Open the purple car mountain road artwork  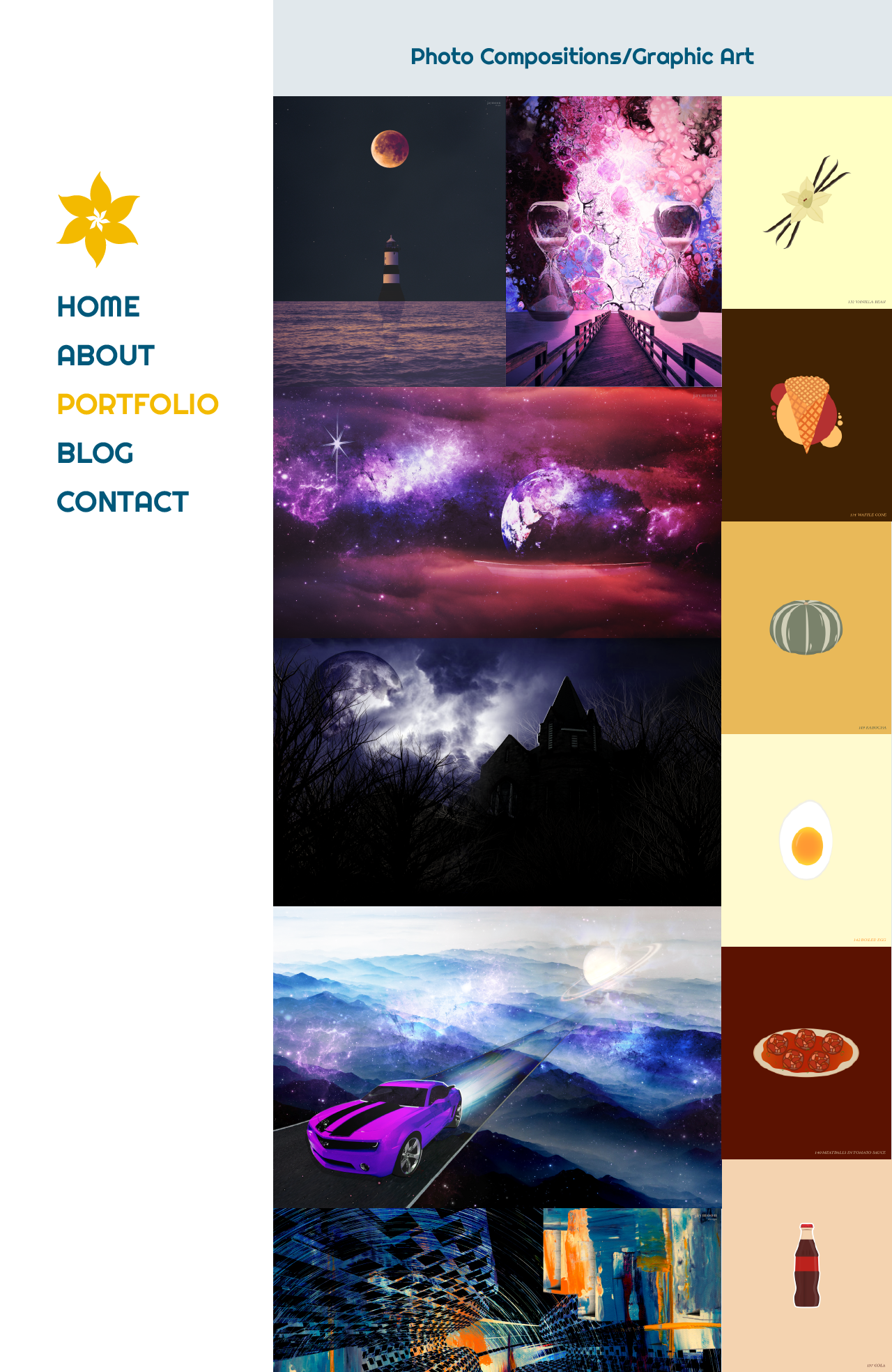pos(497,1057)
